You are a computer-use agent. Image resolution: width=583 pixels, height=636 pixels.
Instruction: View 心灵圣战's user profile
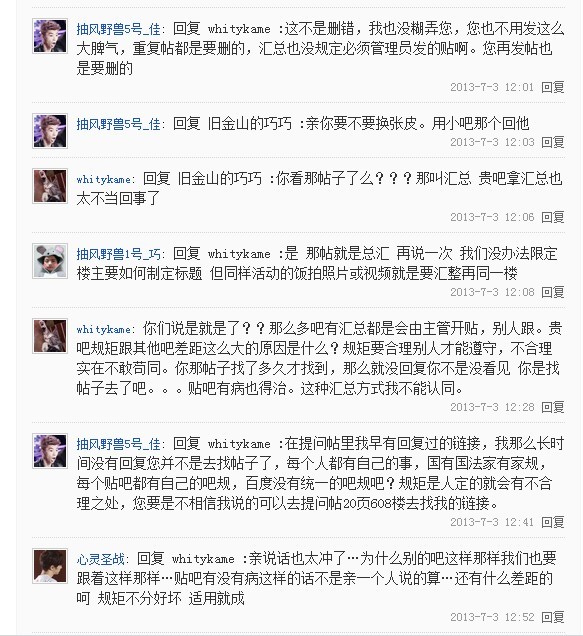point(101,559)
